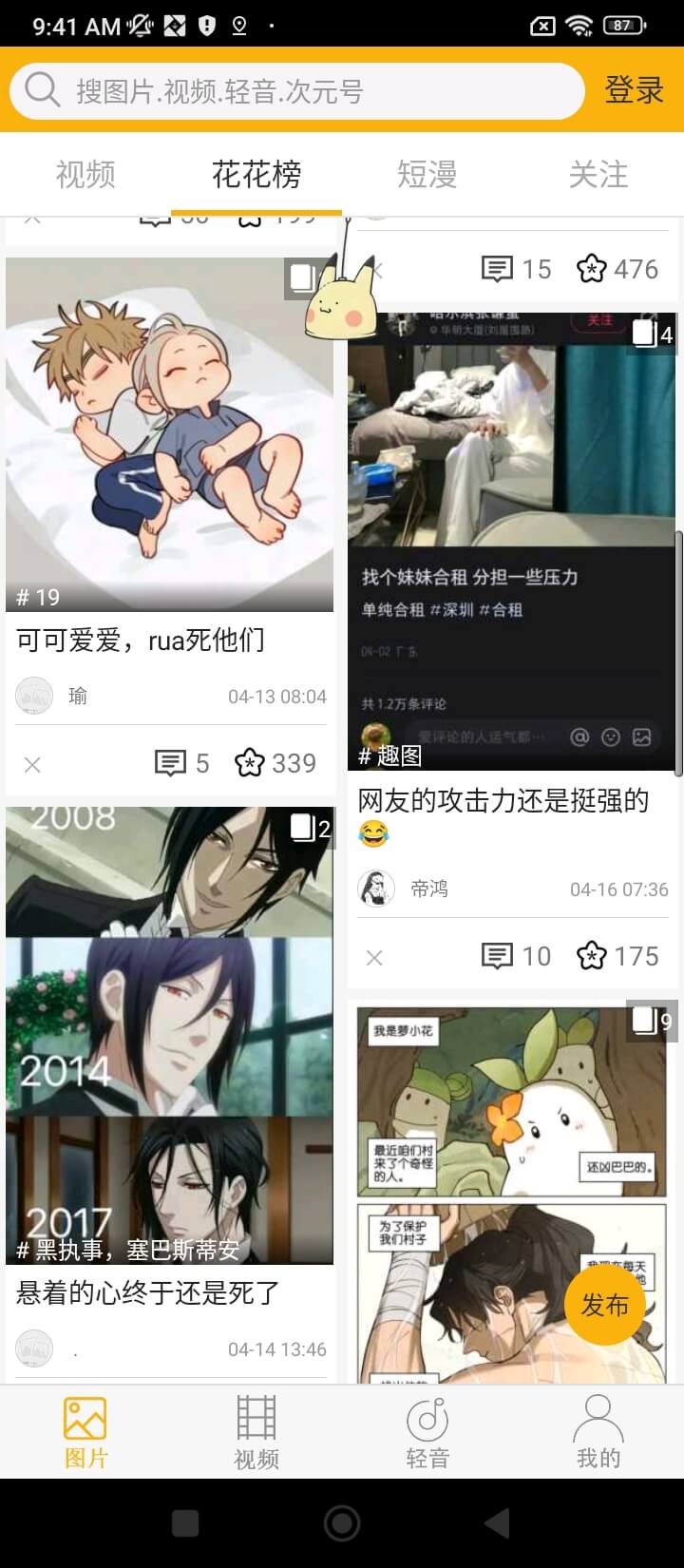684x1568 pixels.
Task: Give a flower to the 可可爱爱 post
Action: 275,763
